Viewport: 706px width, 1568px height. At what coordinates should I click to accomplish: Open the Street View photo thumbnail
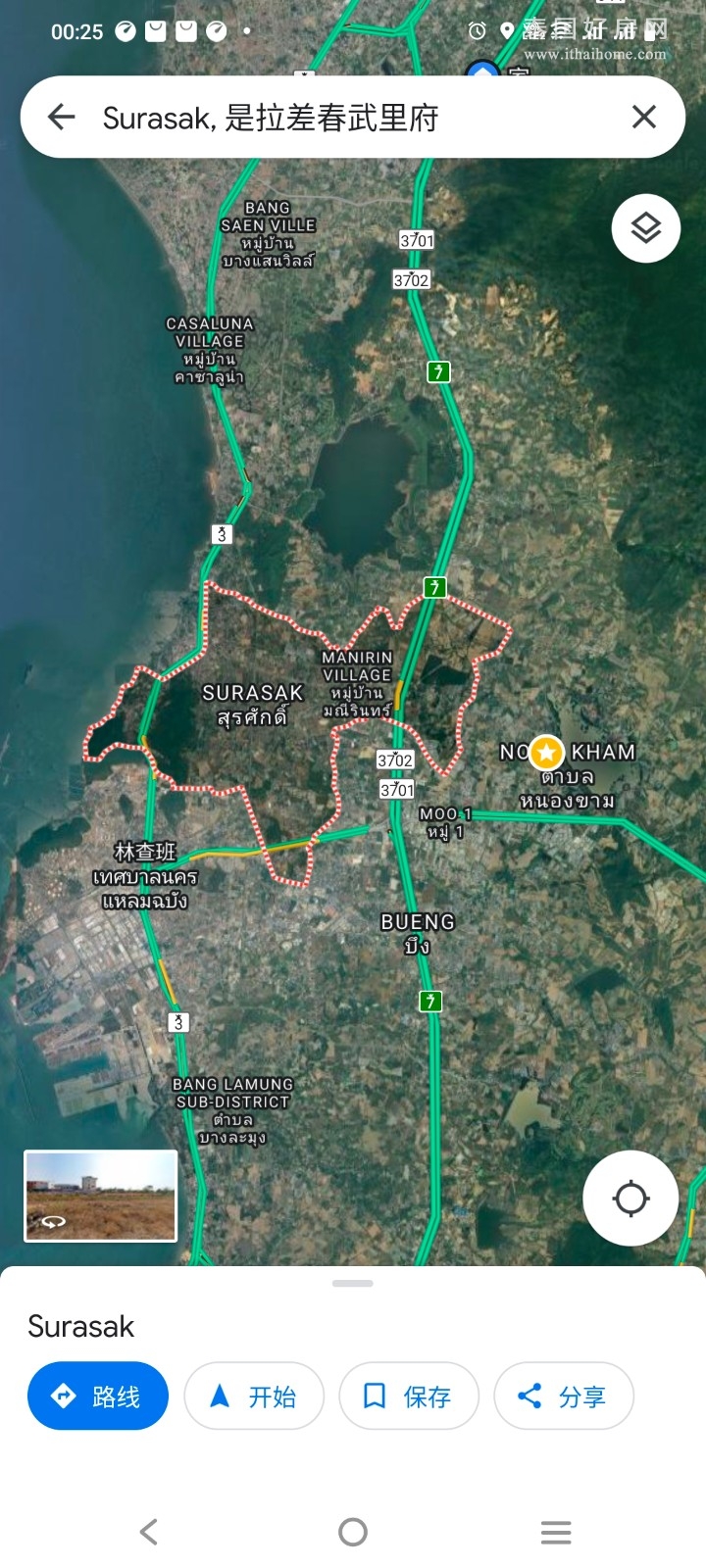coord(101,1196)
